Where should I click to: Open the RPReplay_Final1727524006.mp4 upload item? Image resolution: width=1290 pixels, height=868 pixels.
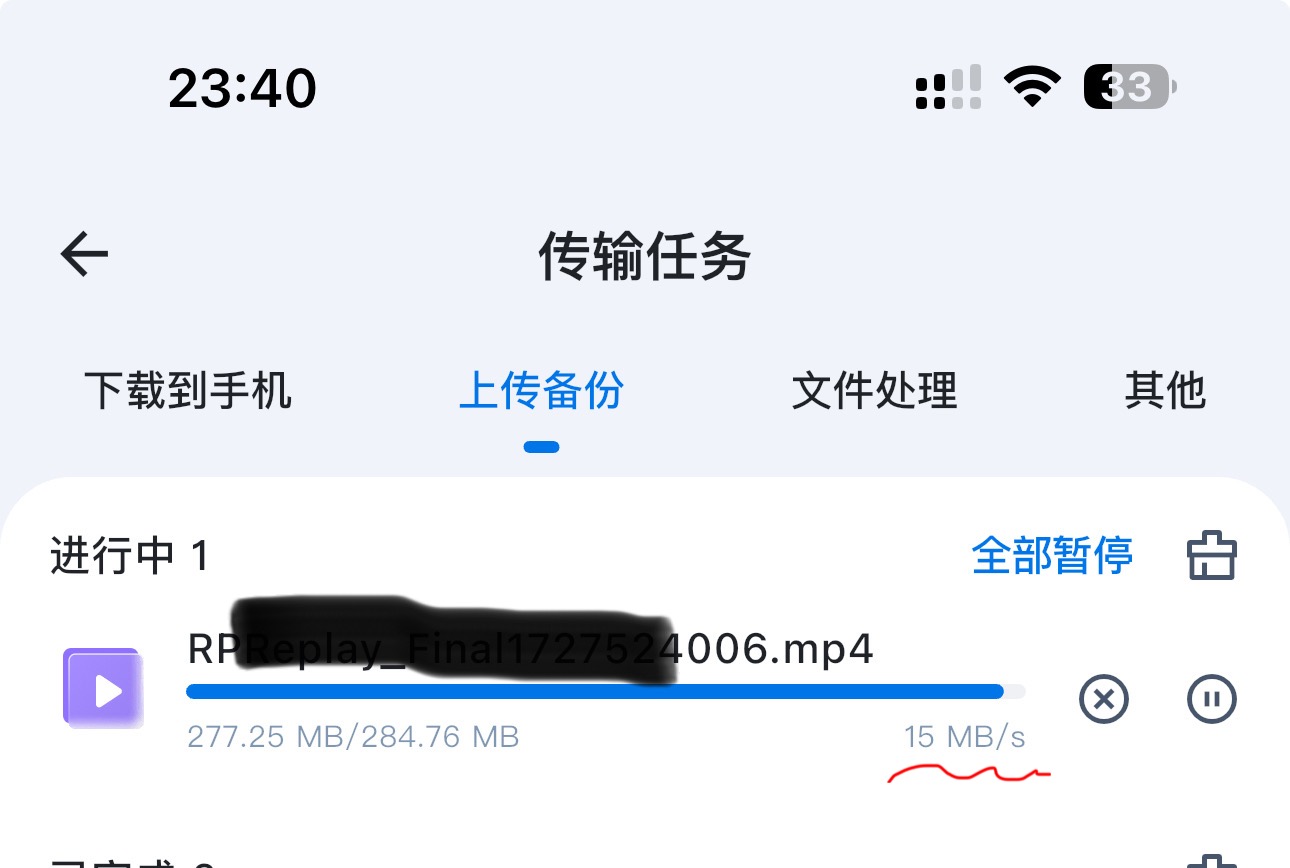coord(530,652)
